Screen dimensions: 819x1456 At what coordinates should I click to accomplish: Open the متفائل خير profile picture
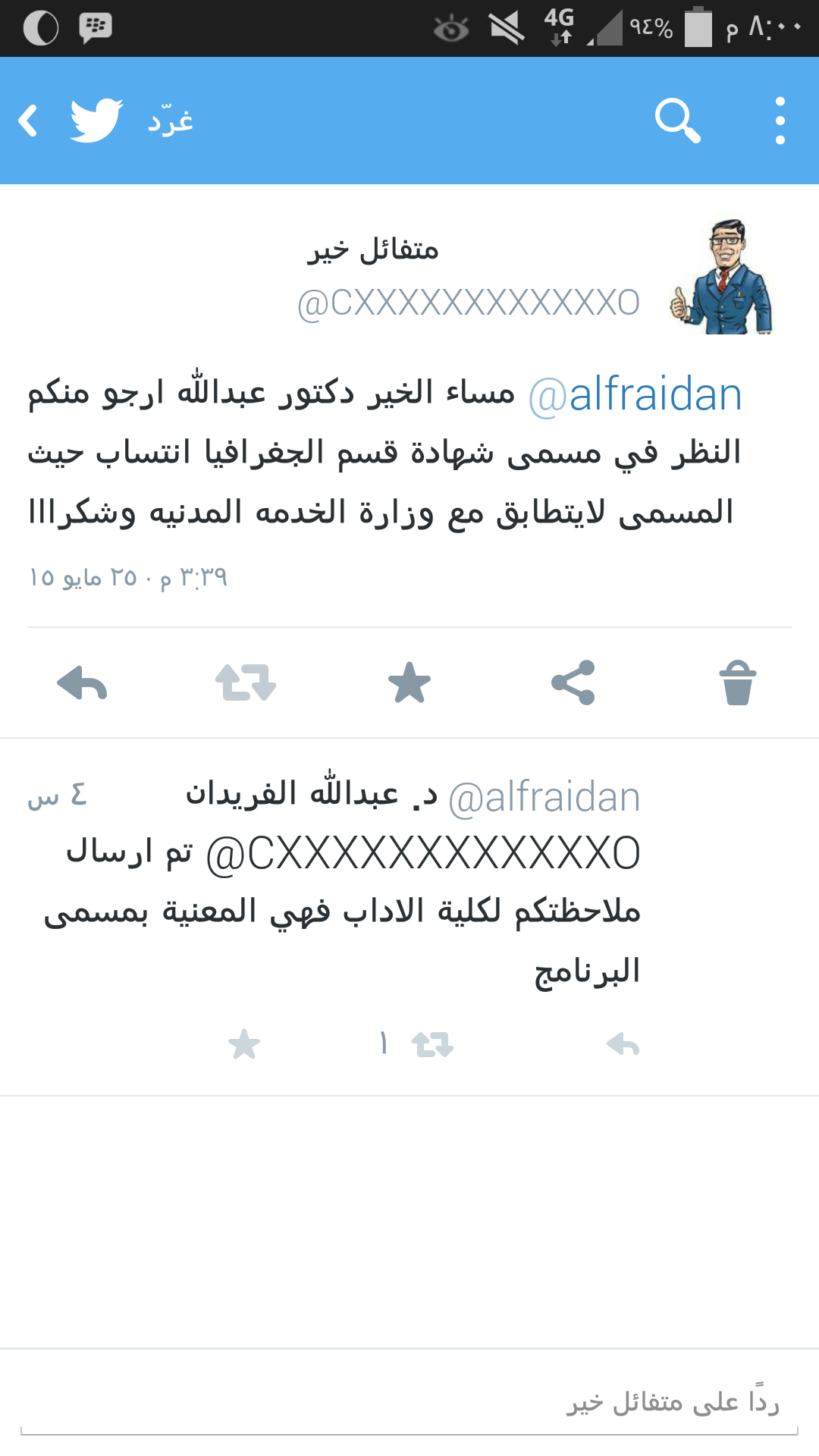pos(720,277)
